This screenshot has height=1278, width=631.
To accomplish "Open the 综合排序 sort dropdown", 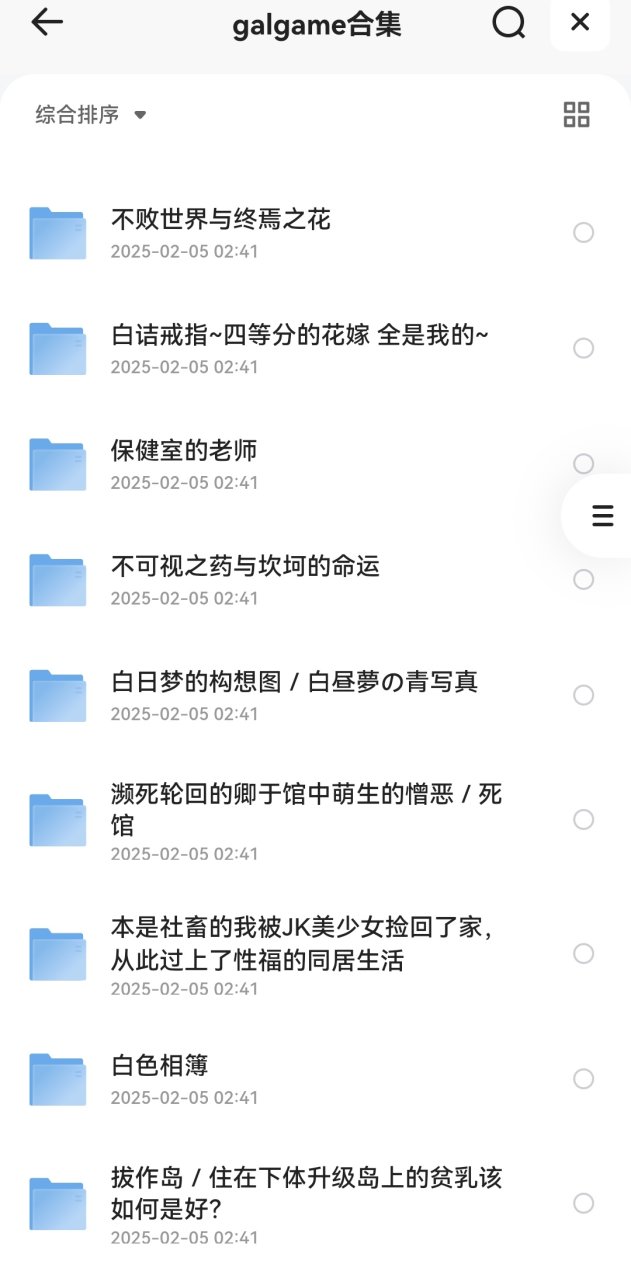I will (x=91, y=115).
